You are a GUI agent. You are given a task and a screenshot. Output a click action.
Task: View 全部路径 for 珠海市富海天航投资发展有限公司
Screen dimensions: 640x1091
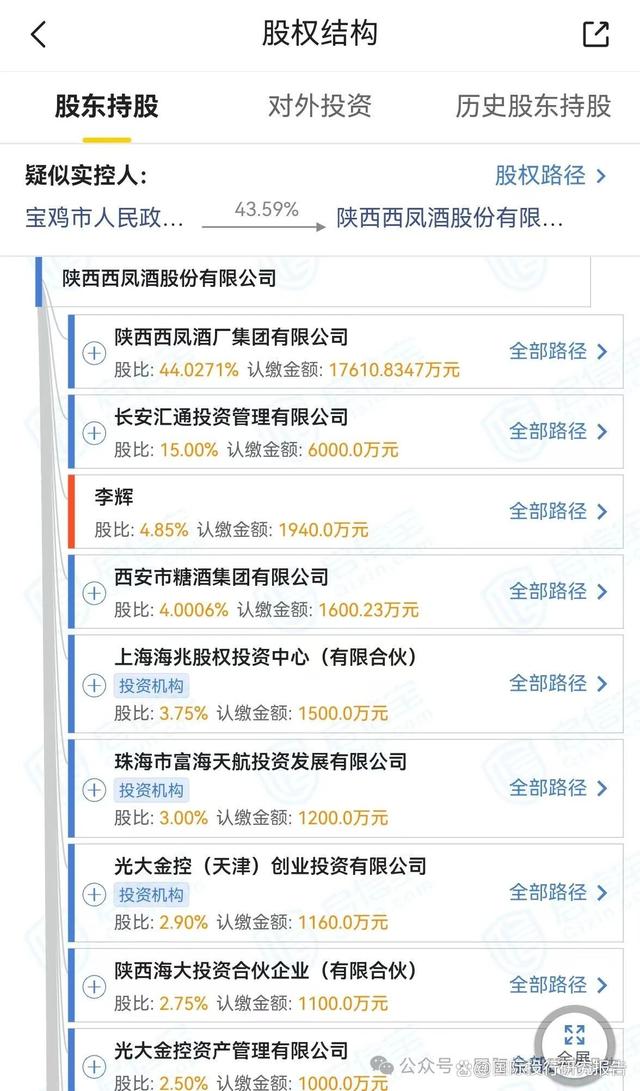pos(558,788)
